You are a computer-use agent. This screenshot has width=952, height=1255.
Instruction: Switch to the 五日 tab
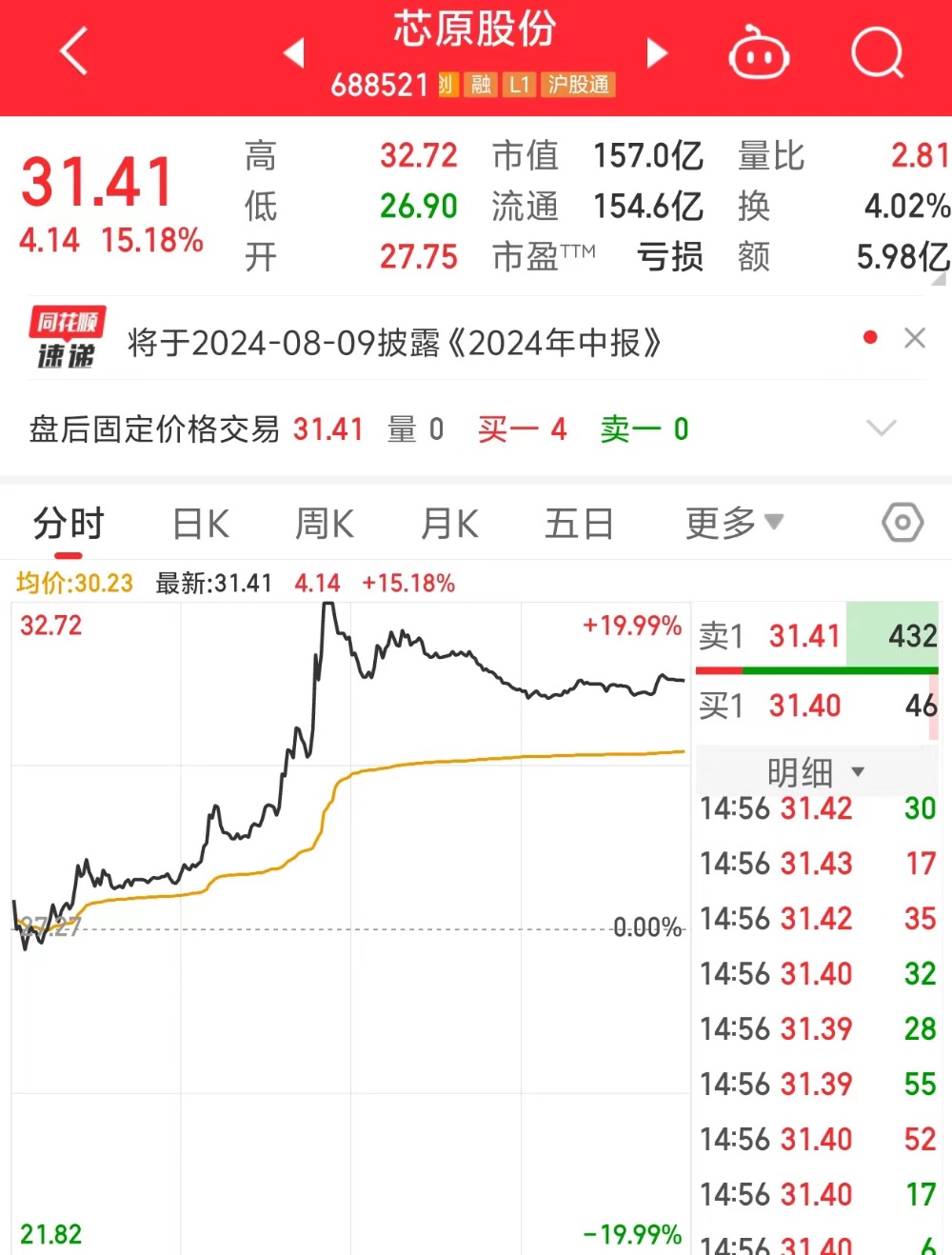coord(579,524)
